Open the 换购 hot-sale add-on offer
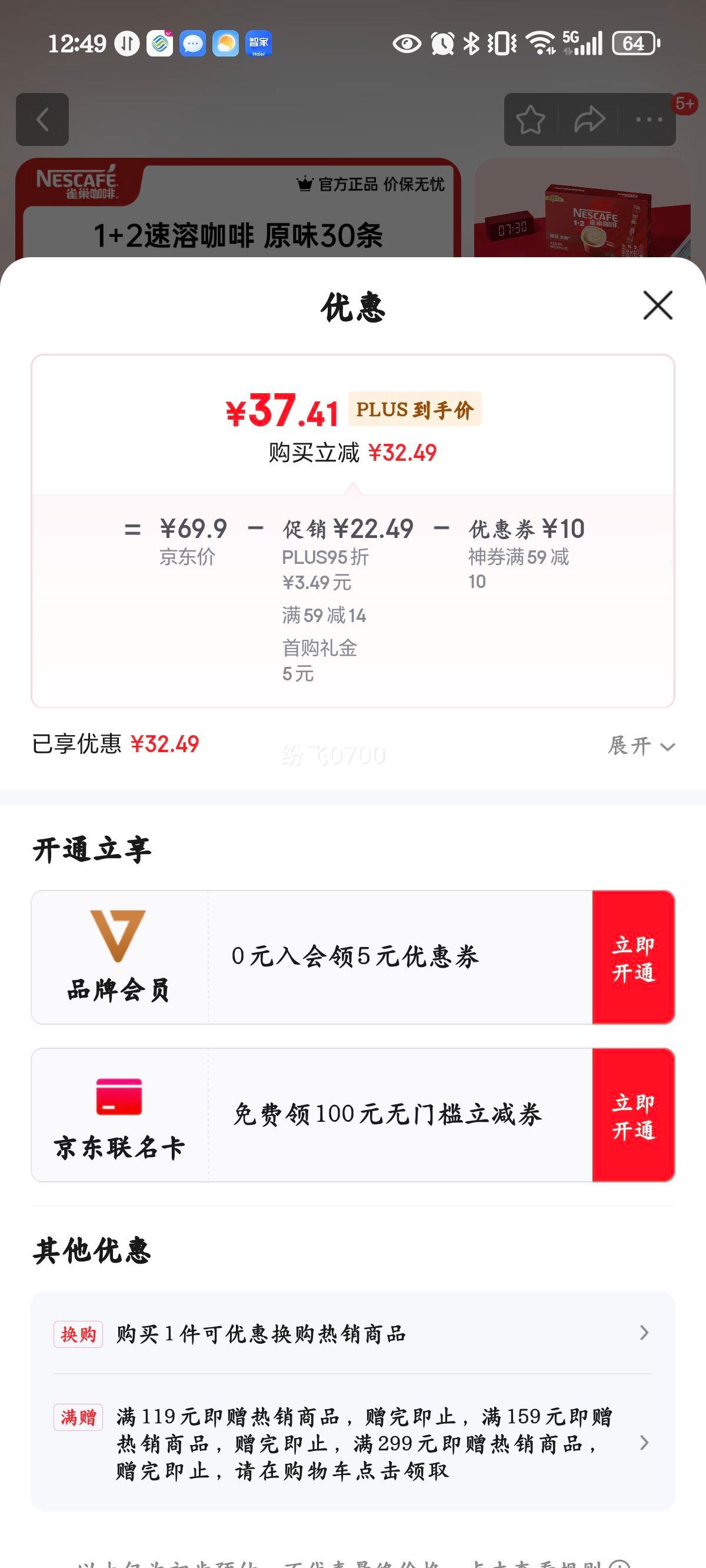This screenshot has height=1568, width=706. tap(353, 1334)
